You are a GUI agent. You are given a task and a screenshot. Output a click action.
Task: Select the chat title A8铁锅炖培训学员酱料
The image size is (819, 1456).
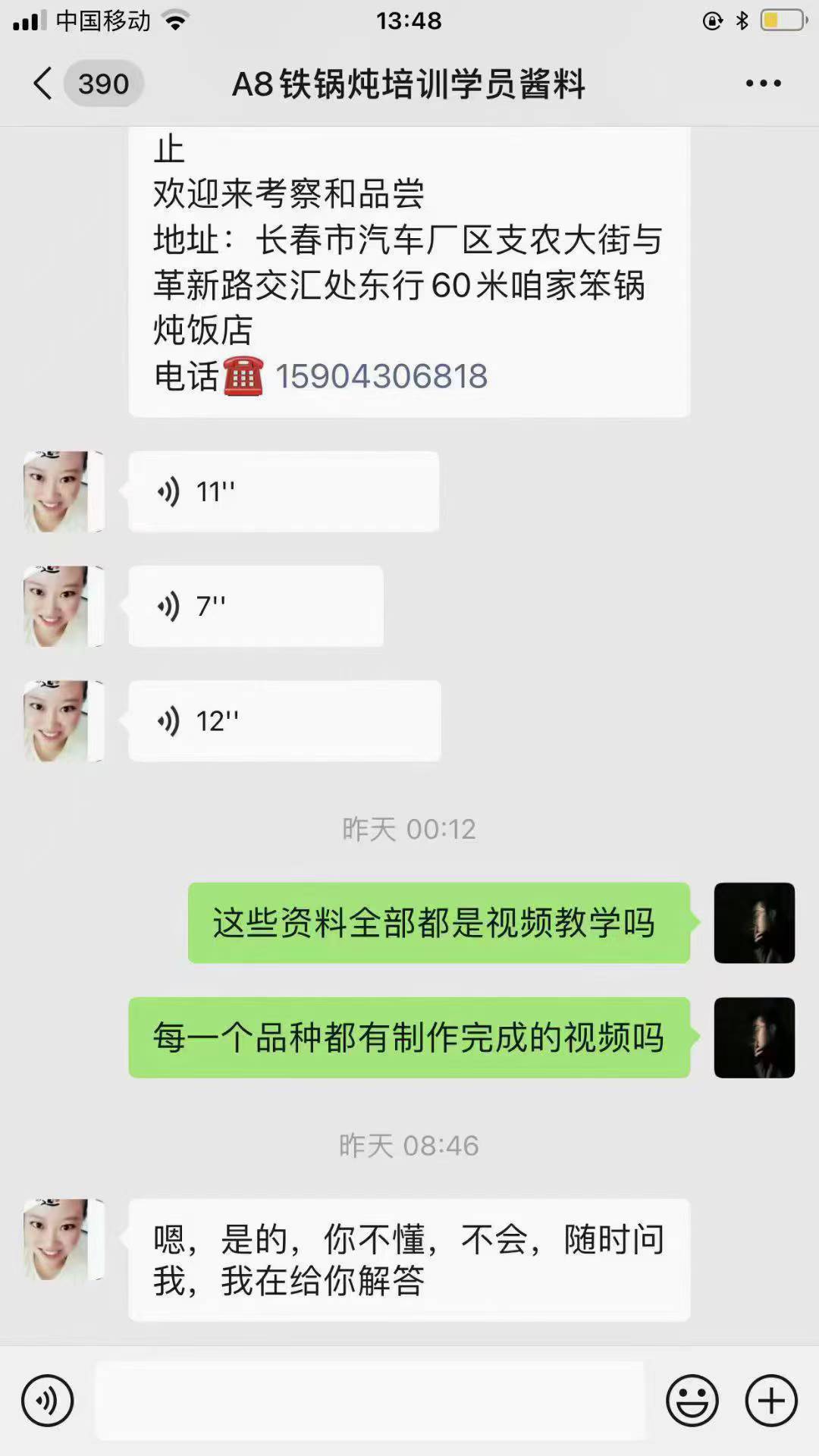pos(409,85)
